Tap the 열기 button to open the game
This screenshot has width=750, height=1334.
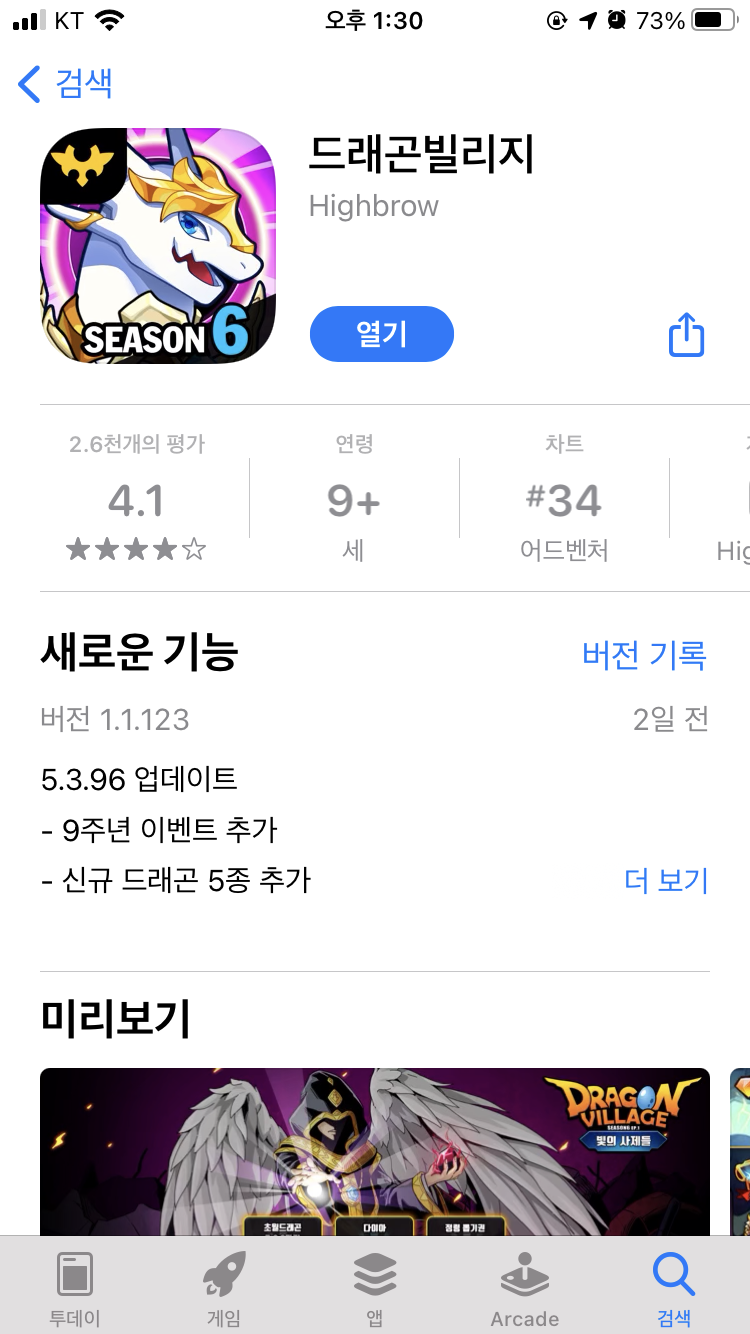tap(381, 334)
